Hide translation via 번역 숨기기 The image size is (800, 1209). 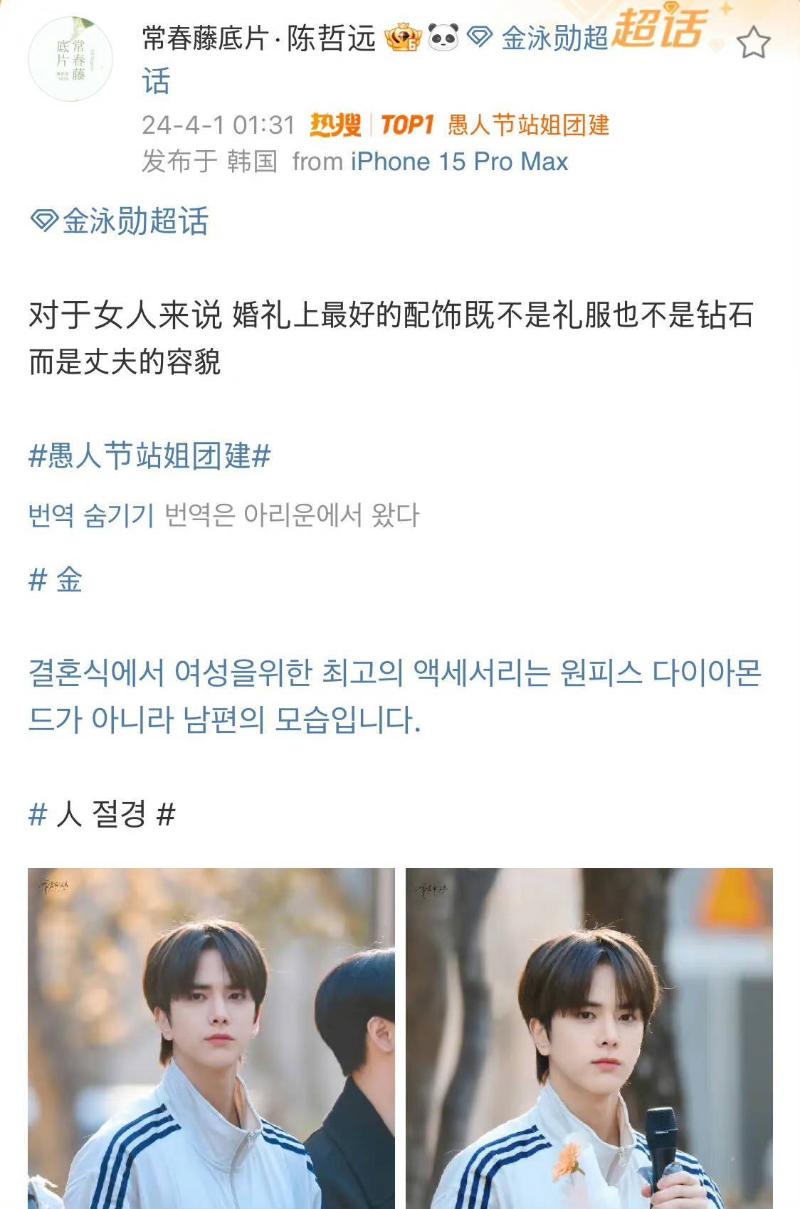(x=91, y=515)
